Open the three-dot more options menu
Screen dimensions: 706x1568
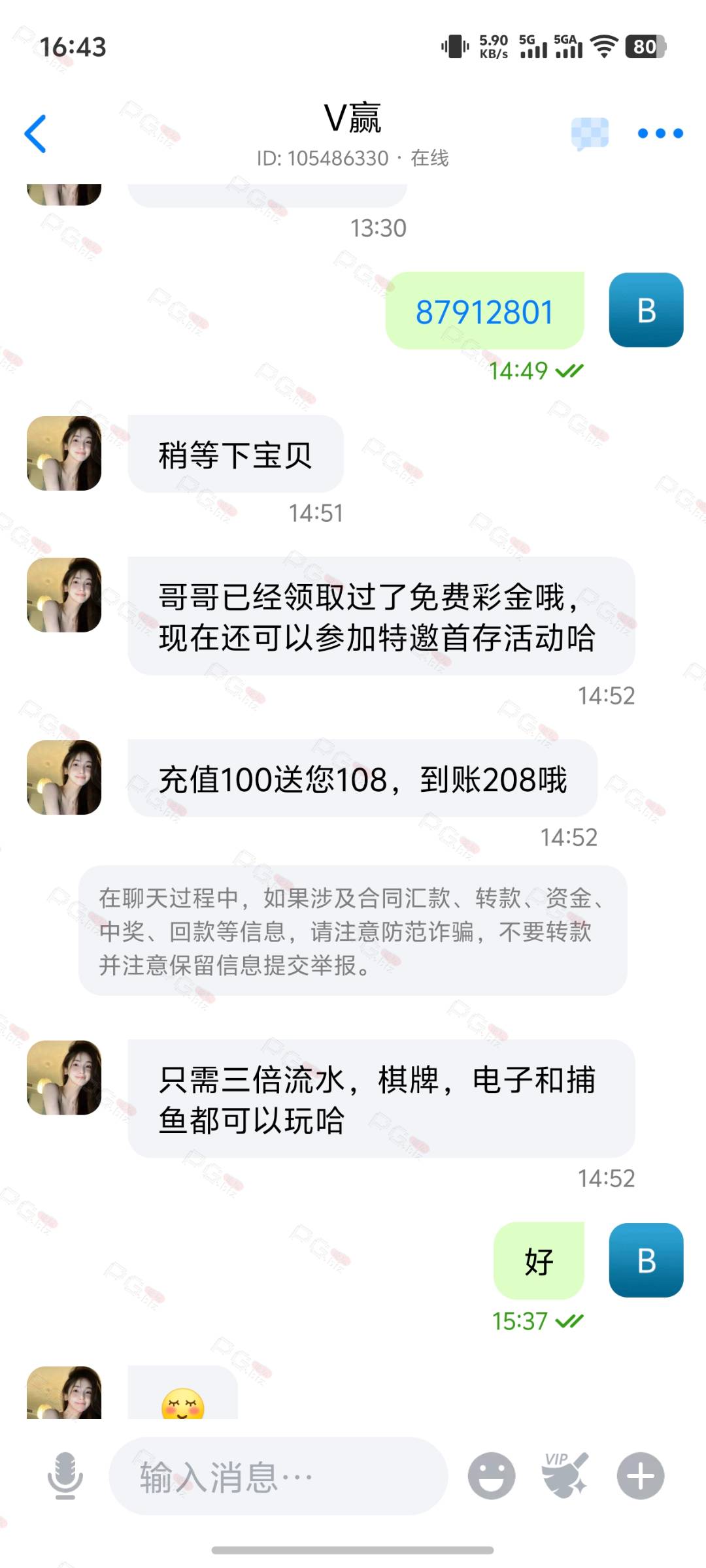coord(660,133)
